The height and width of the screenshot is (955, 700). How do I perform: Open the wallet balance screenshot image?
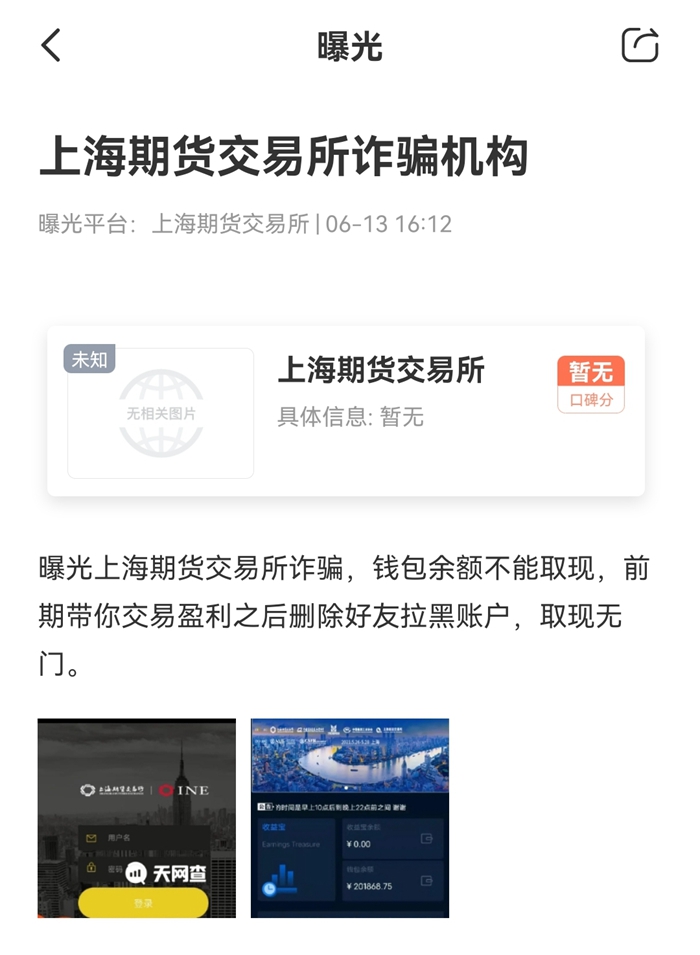click(x=349, y=818)
